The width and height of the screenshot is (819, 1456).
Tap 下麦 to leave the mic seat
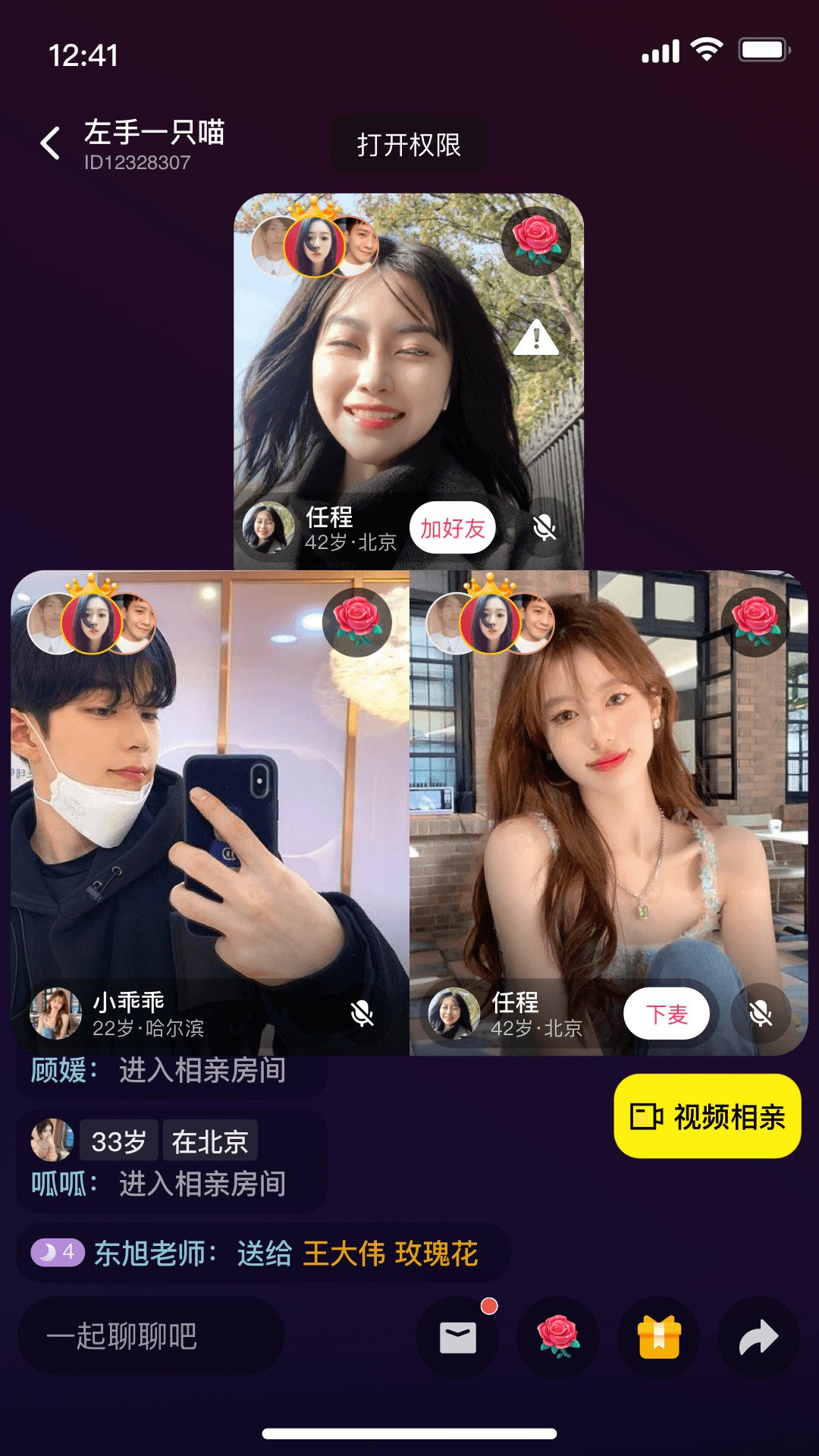[x=667, y=1014]
